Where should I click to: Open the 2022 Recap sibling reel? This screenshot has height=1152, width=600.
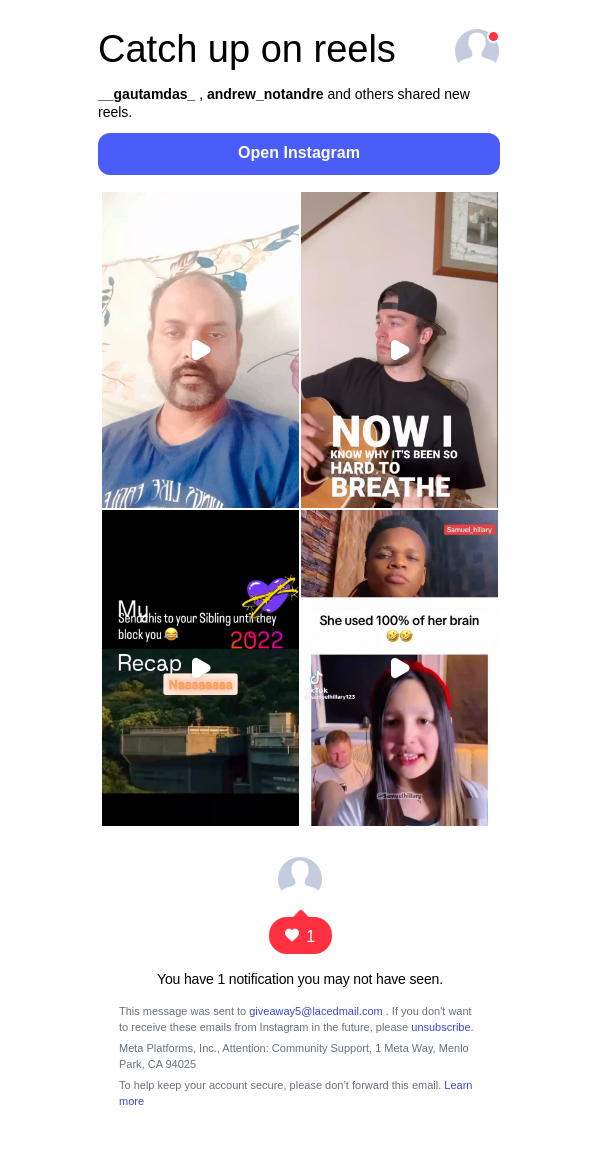tap(200, 667)
